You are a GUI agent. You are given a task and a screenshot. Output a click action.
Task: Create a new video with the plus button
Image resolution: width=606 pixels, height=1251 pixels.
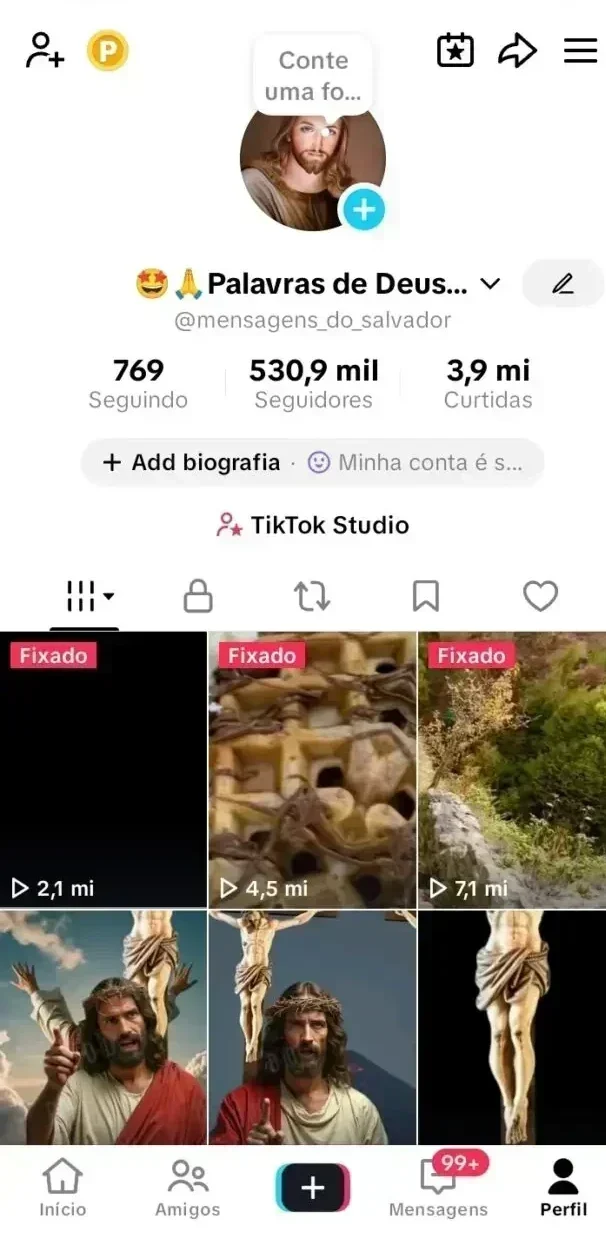click(313, 1187)
